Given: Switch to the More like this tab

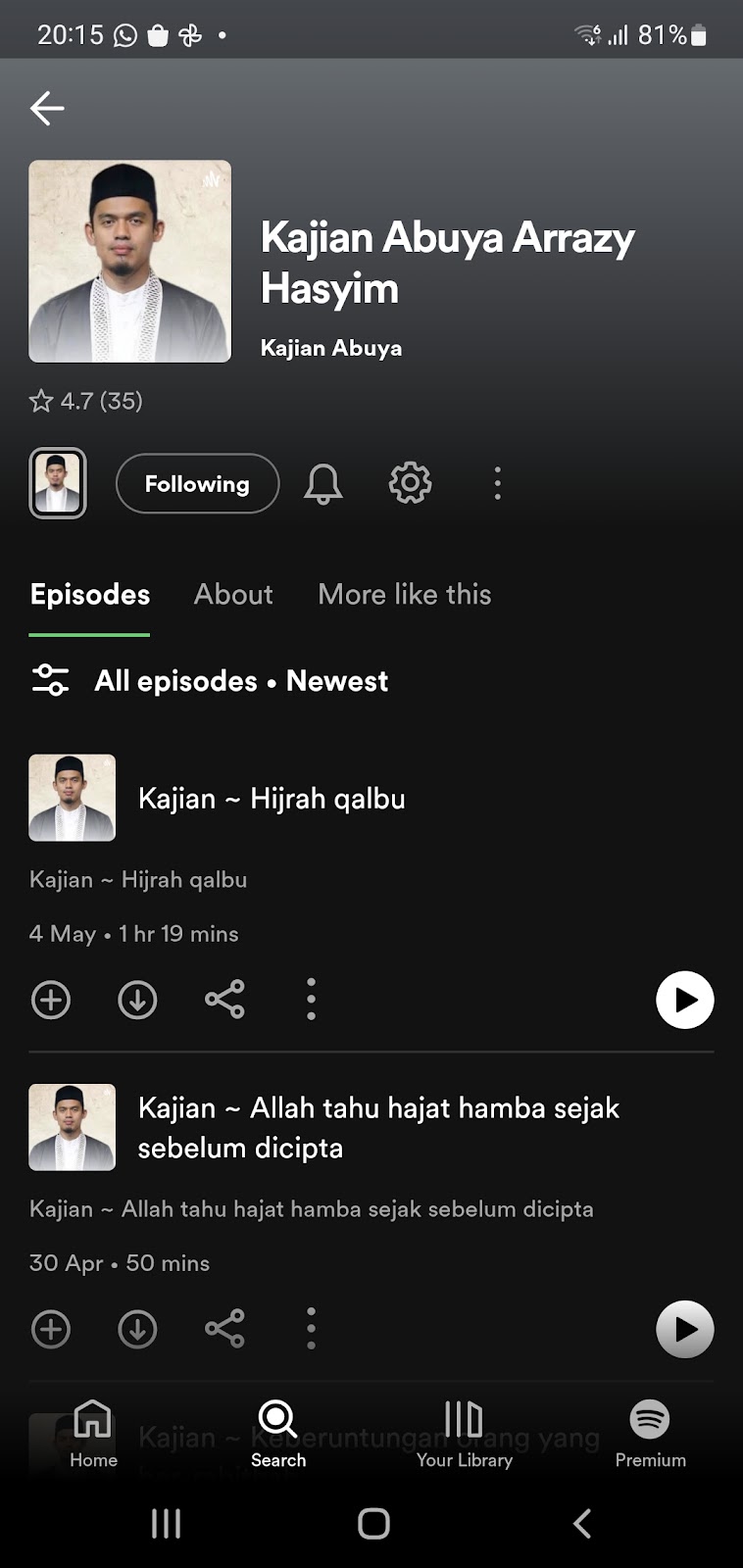Looking at the screenshot, I should point(404,594).
